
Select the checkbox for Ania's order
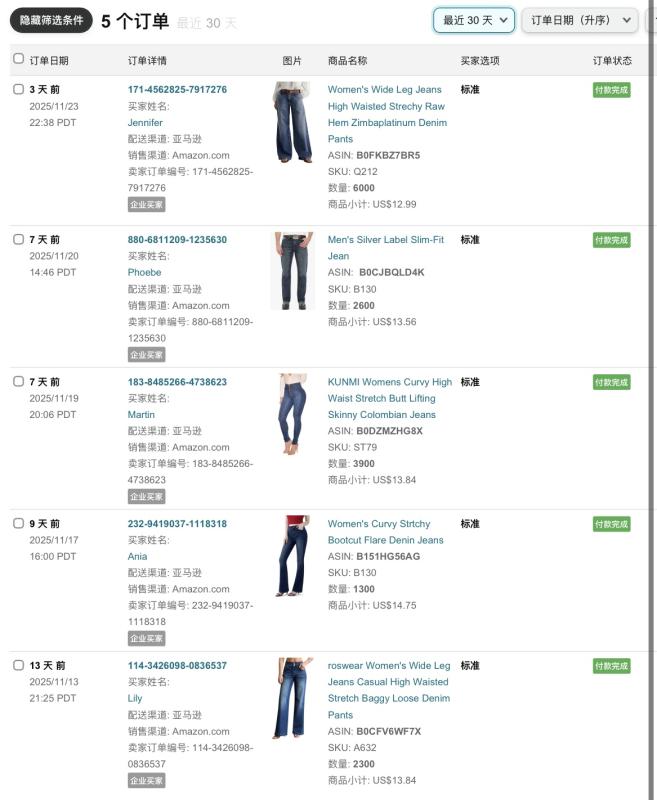coord(18,523)
